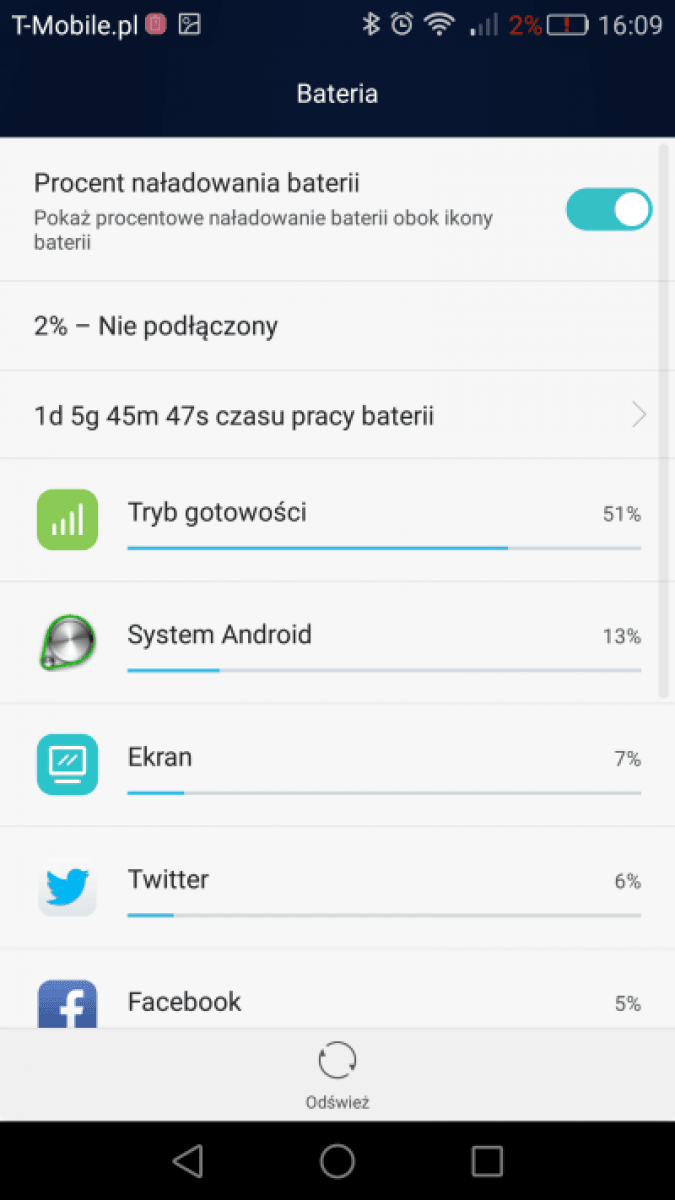This screenshot has width=675, height=1200.
Task: Toggle the Procent naładowania baterii switch
Action: tap(608, 210)
